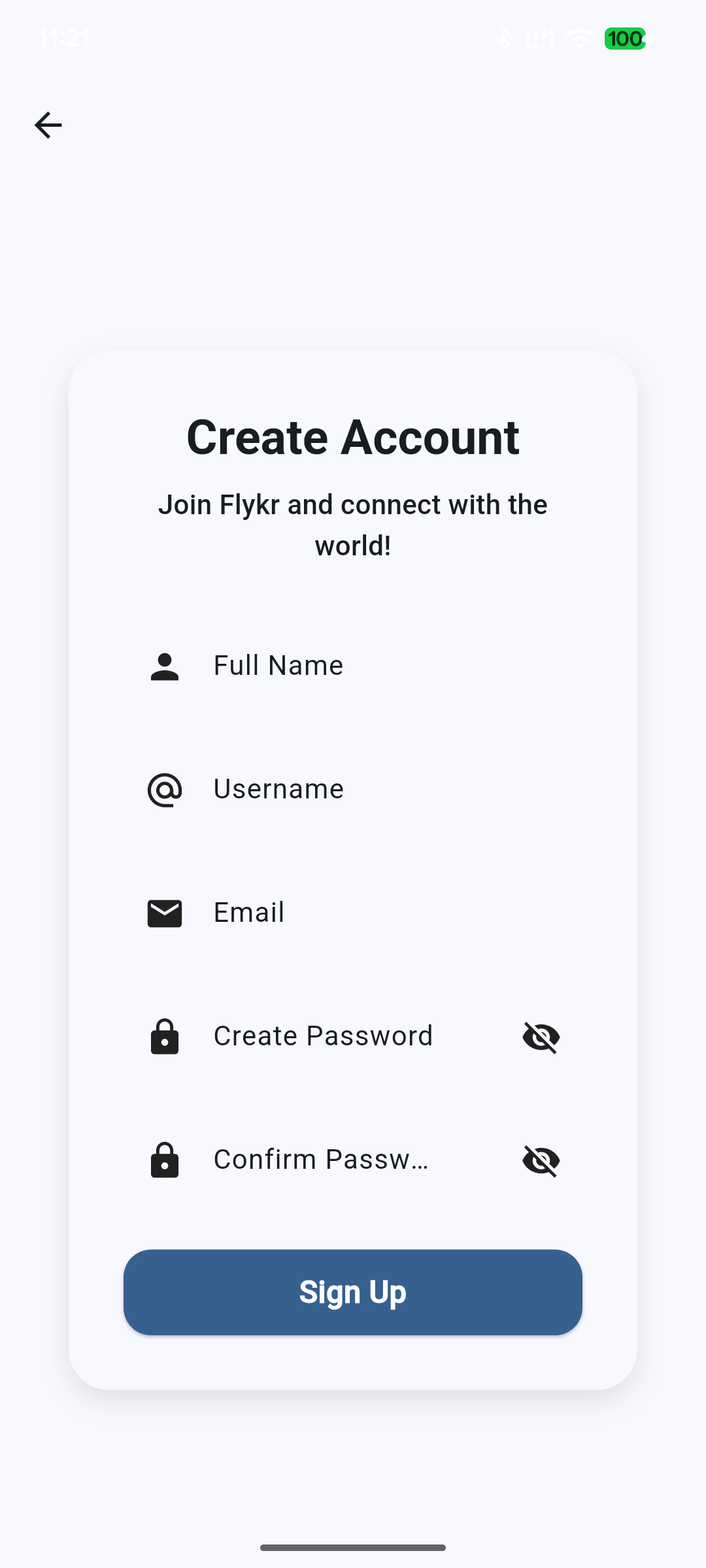The image size is (706, 1568).
Task: Click the home indicator bar at bottom
Action: coord(352,1546)
